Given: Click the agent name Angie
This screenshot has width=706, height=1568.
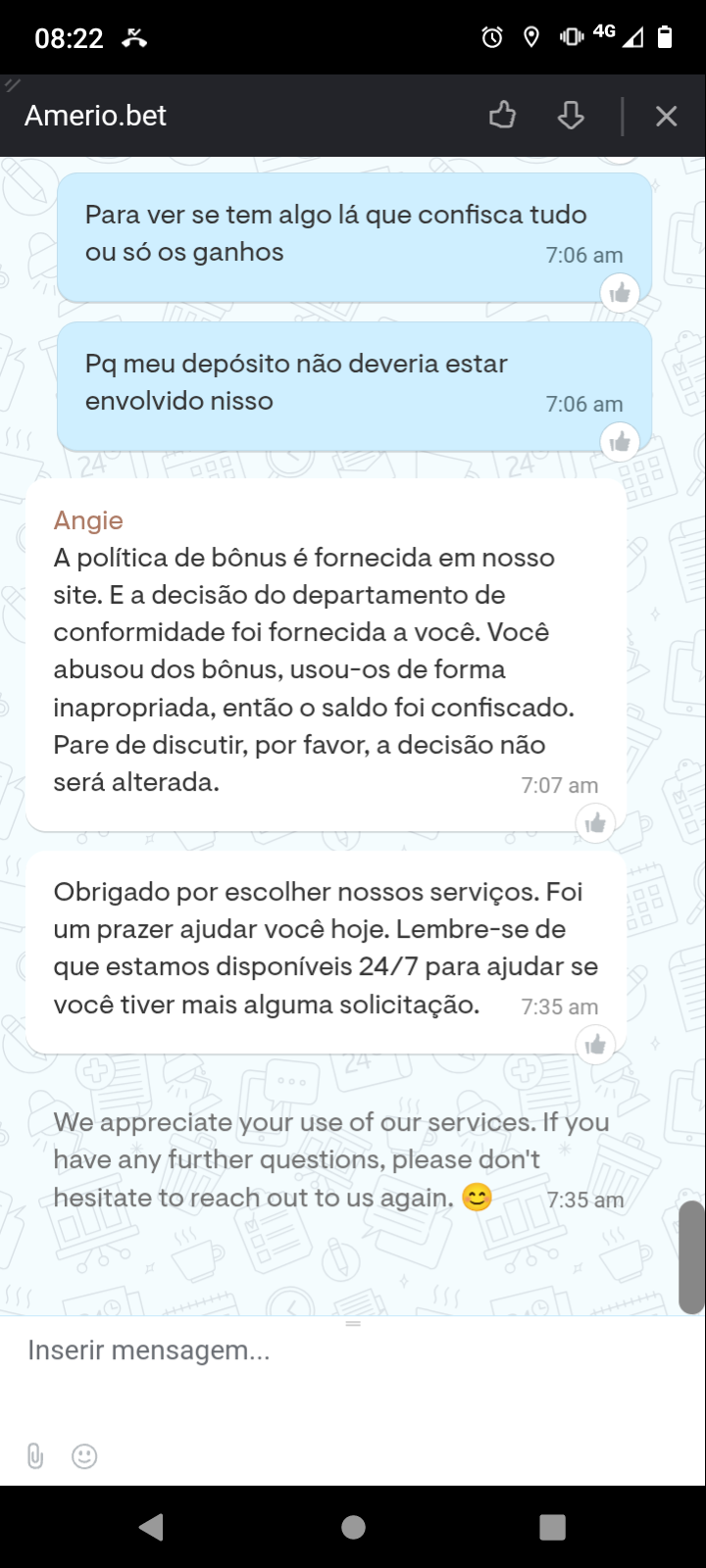Looking at the screenshot, I should tap(88, 520).
